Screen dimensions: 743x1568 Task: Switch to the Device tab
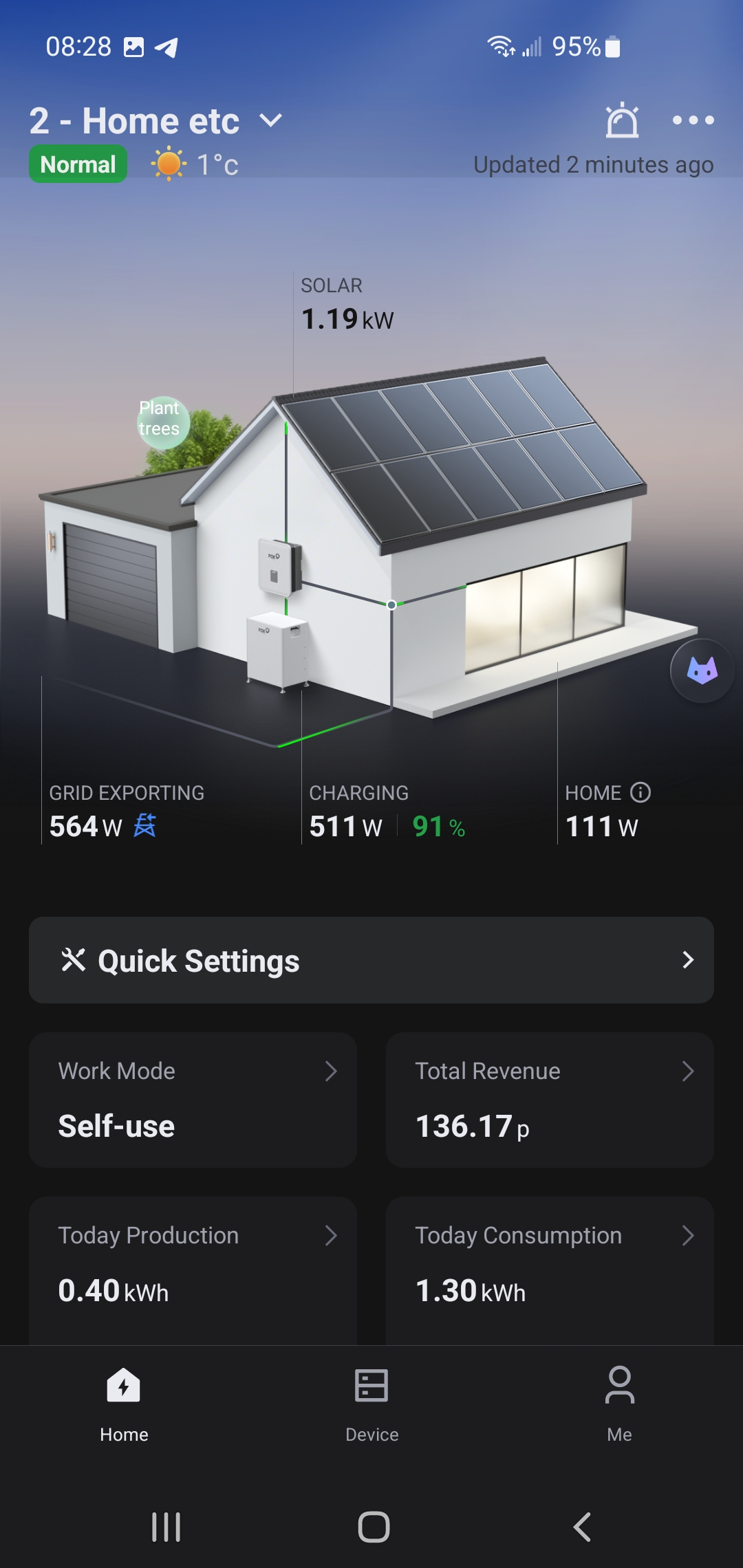pyautogui.click(x=371, y=1403)
